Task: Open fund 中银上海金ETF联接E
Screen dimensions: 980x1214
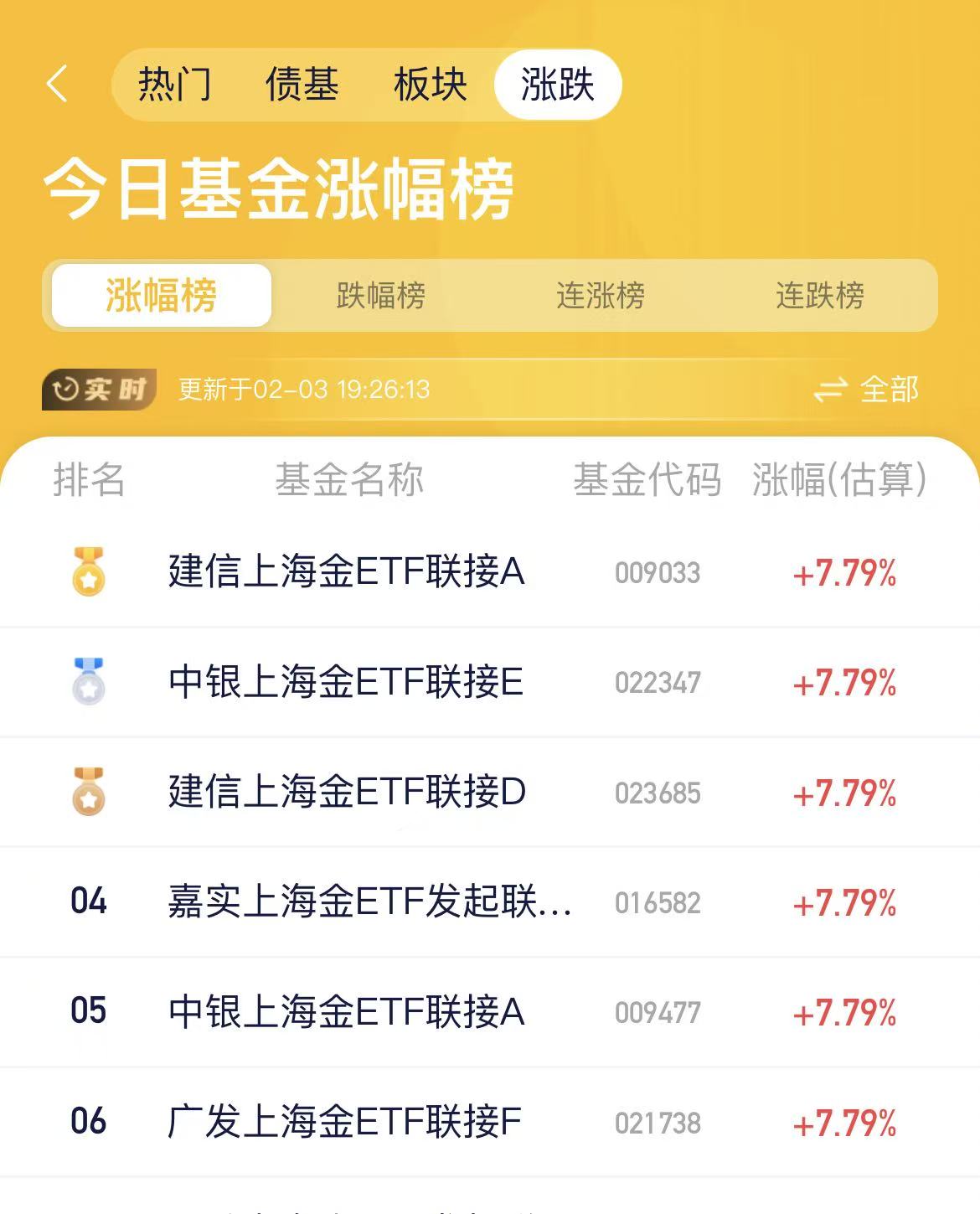Action: click(x=346, y=683)
